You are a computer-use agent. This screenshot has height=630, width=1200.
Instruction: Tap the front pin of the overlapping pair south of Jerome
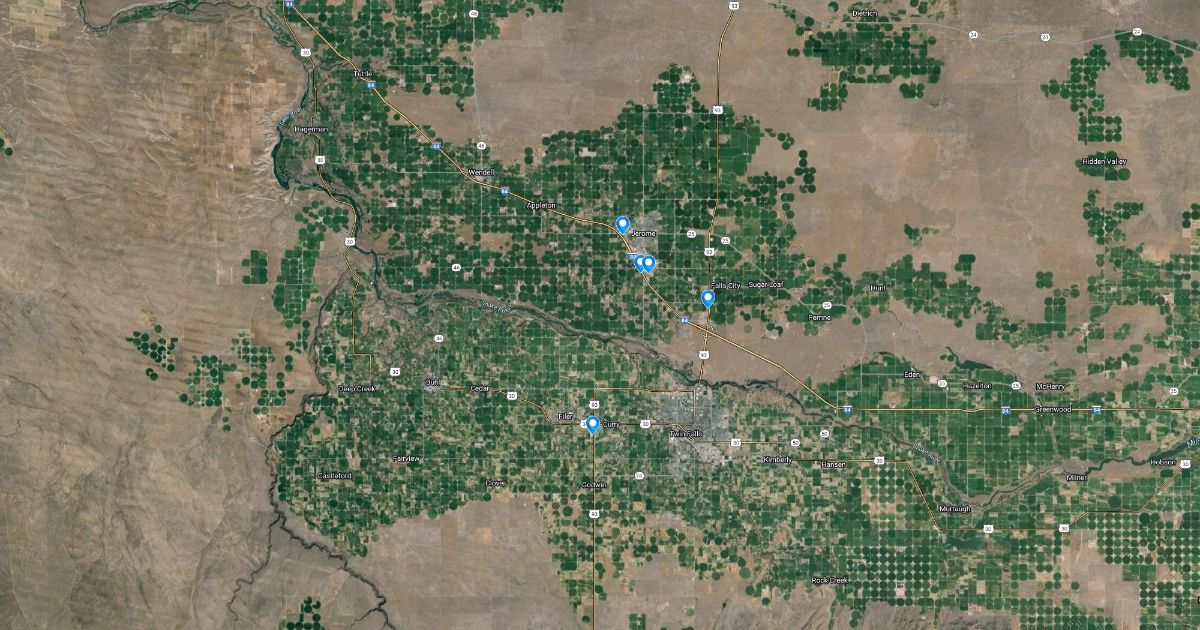click(x=648, y=264)
